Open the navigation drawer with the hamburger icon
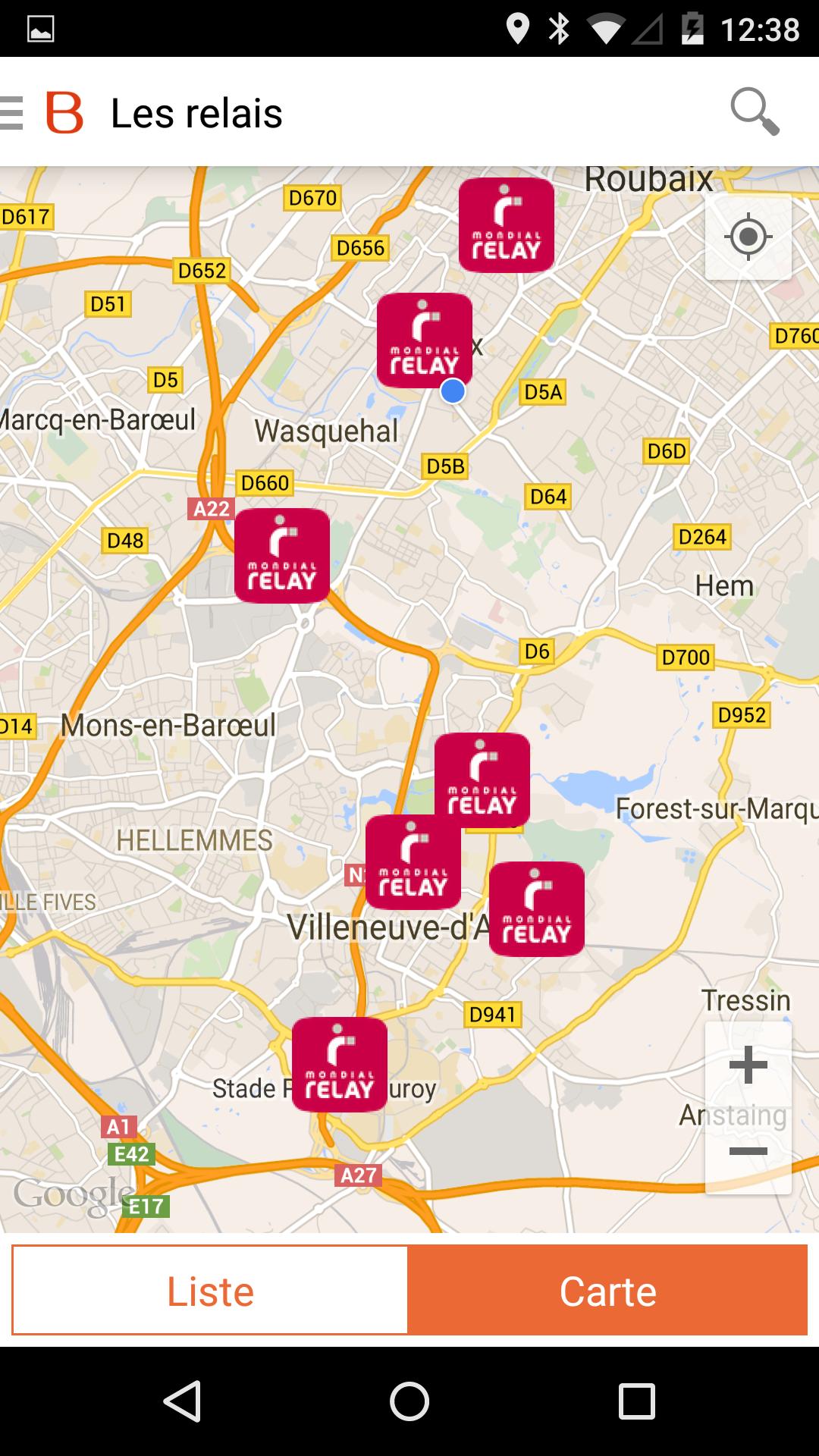Viewport: 819px width, 1456px height. point(11,112)
